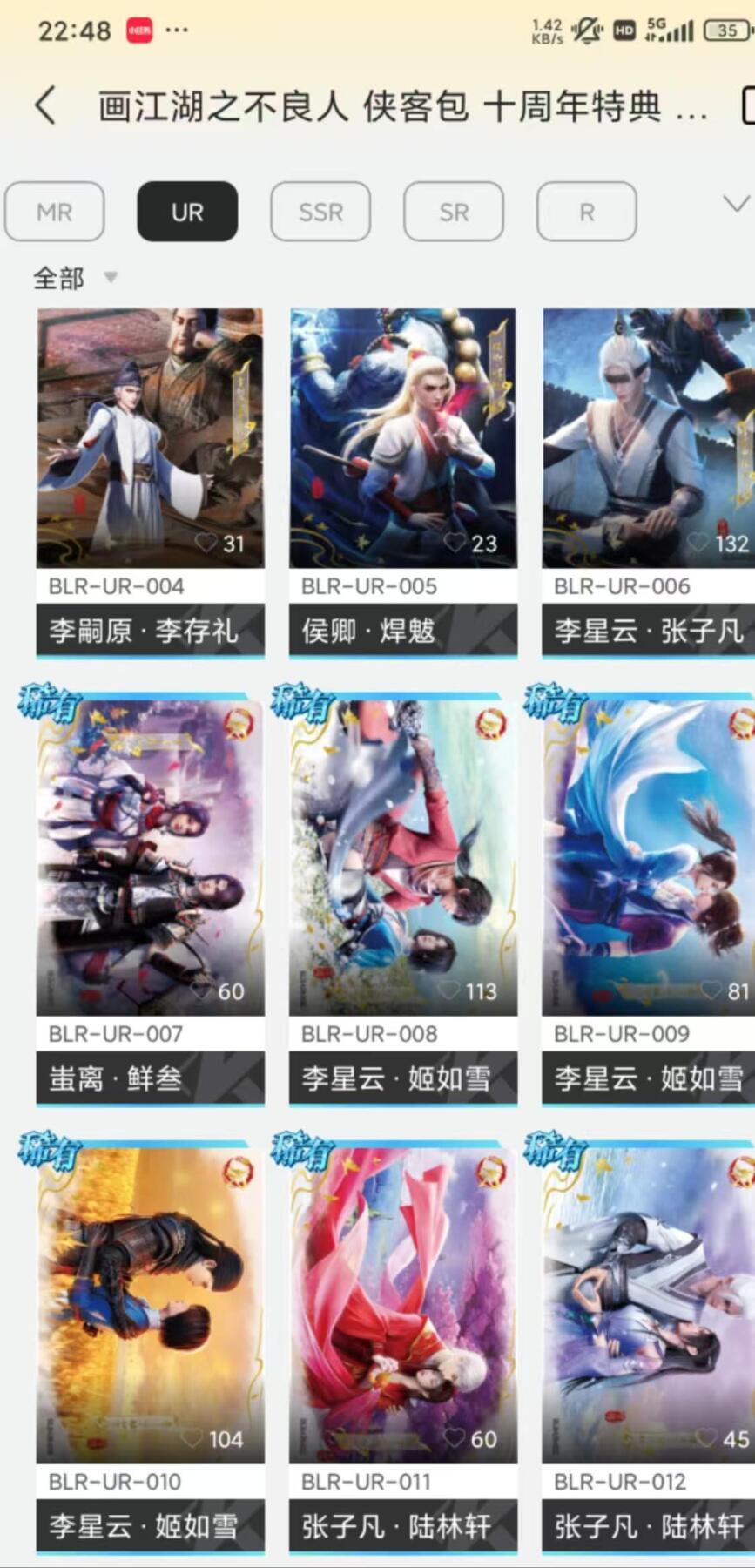Open card BLR-UR-005 侯卿·焊魃

402,437
